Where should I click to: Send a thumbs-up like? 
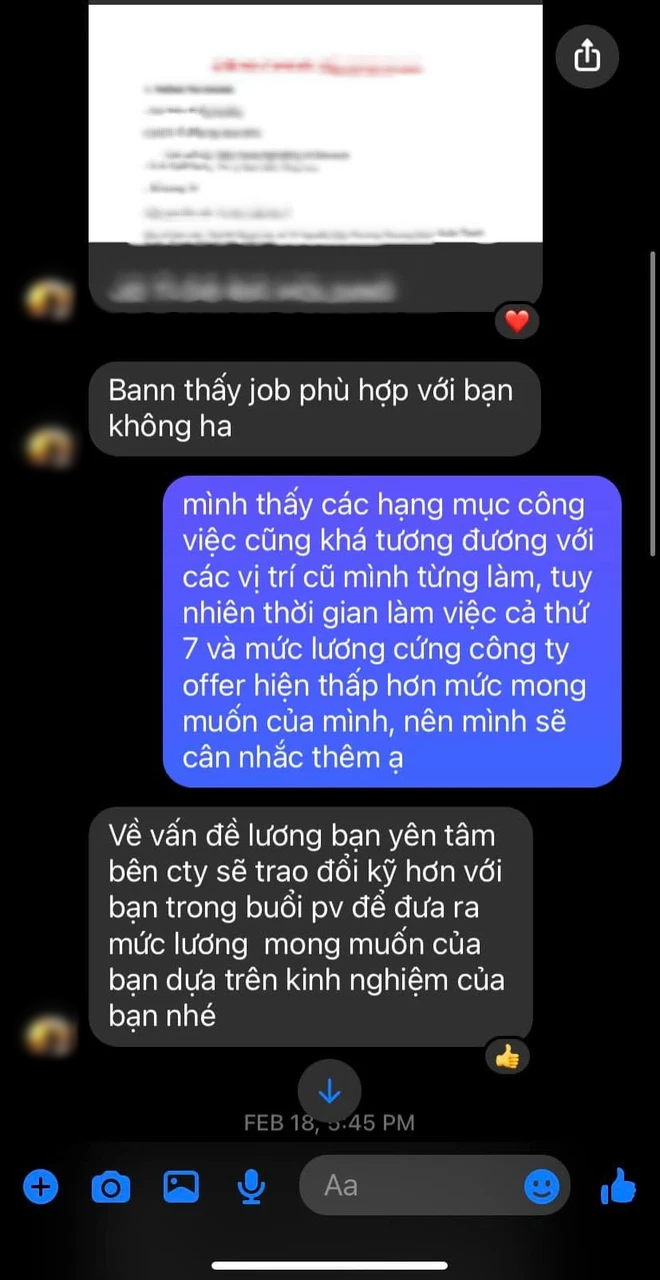618,1187
